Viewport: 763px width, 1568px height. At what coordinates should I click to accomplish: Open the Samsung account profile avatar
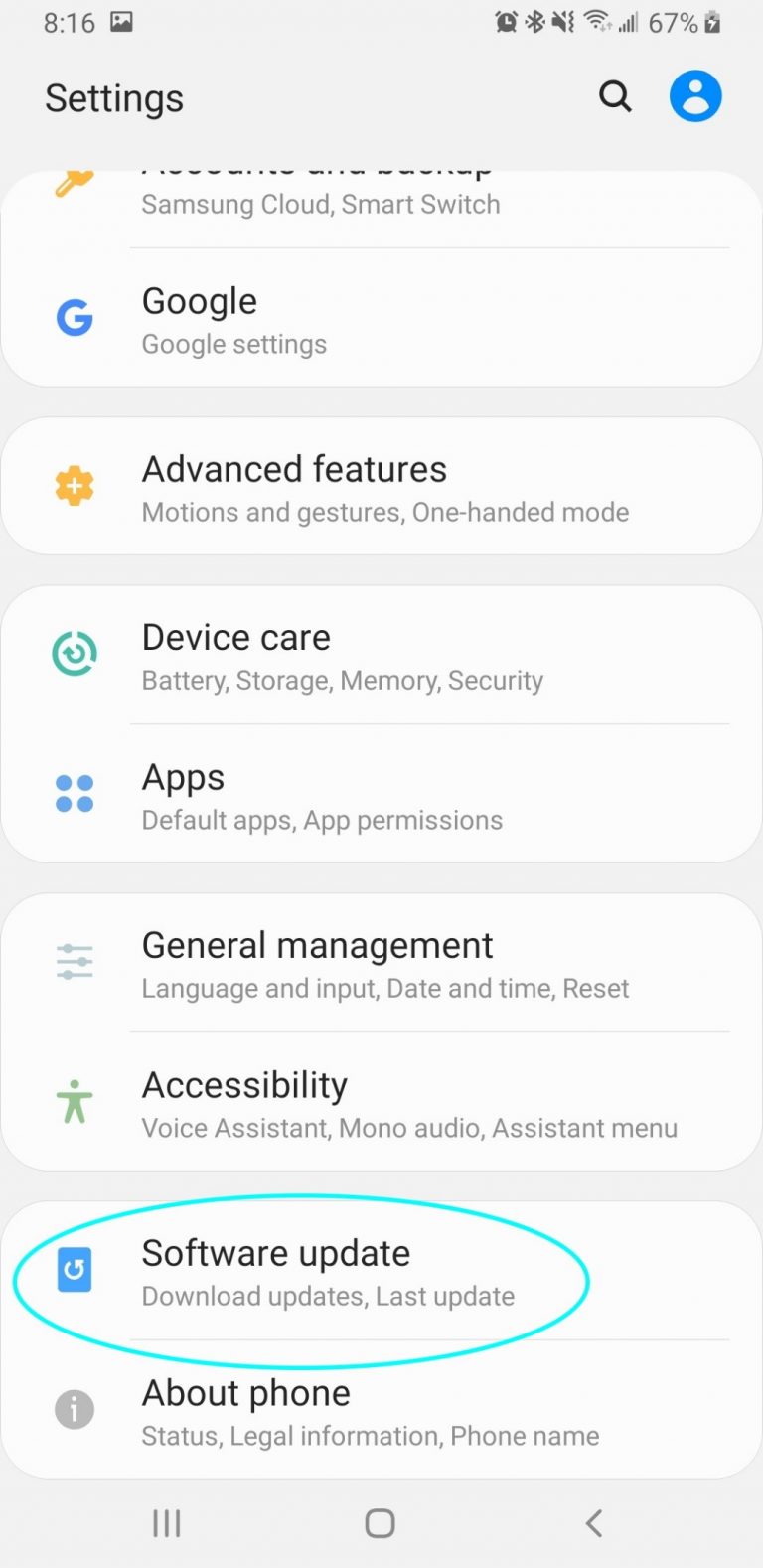(695, 96)
